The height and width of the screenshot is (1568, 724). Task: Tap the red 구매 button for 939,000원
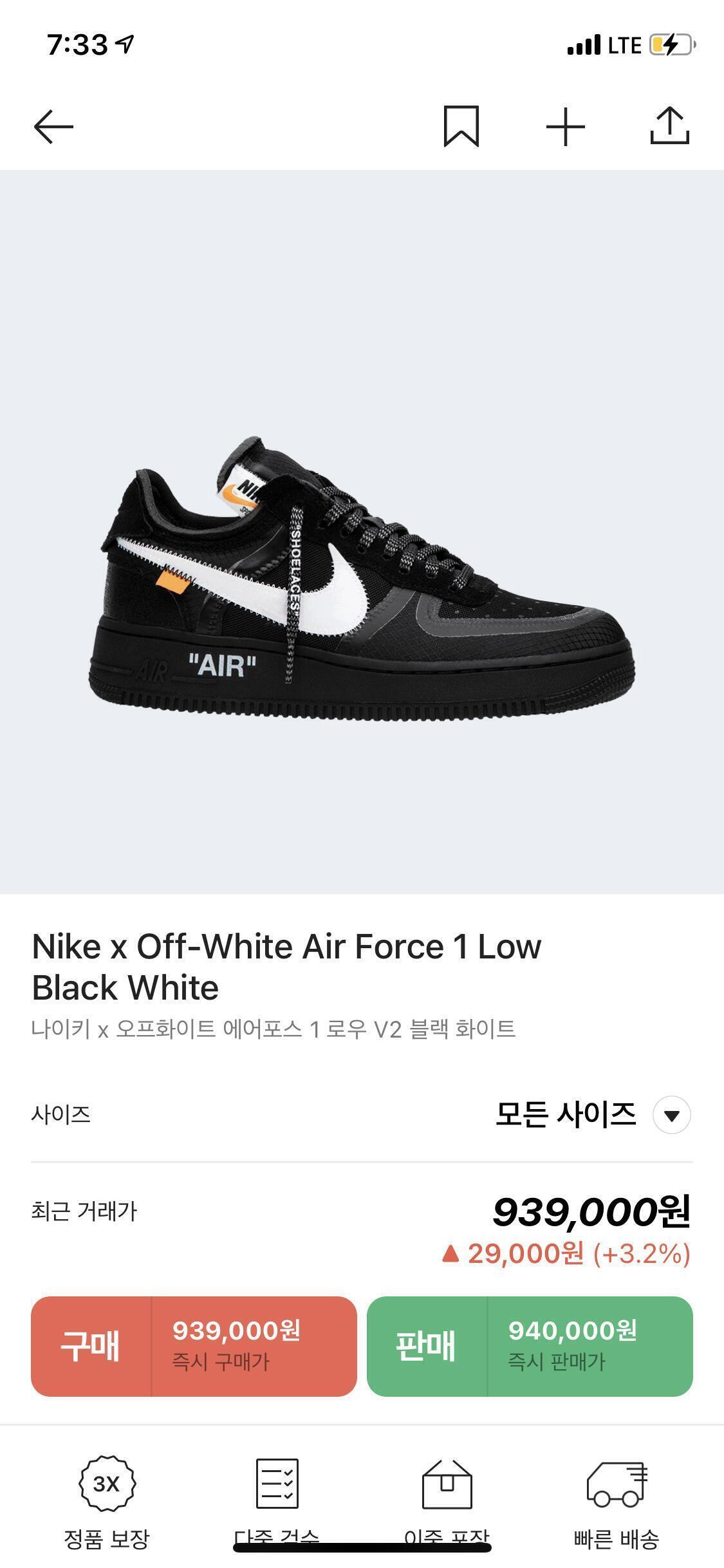194,1347
